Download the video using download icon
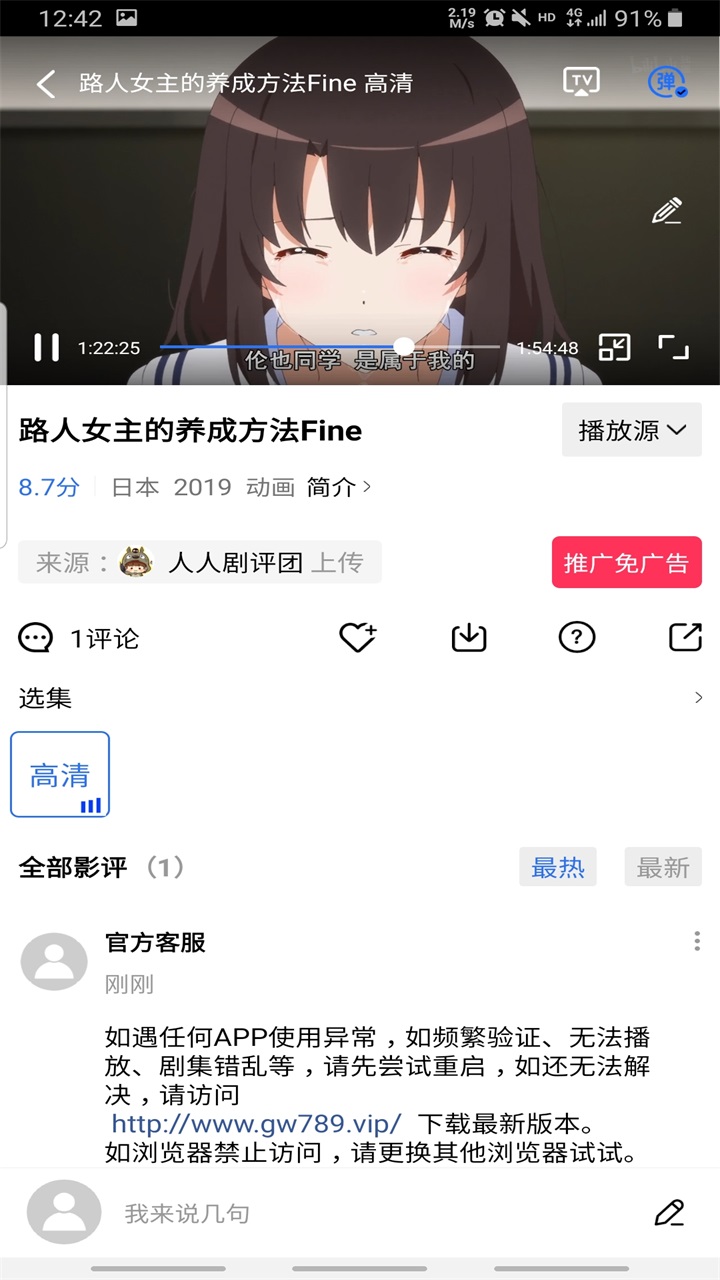The image size is (720, 1280). (469, 637)
